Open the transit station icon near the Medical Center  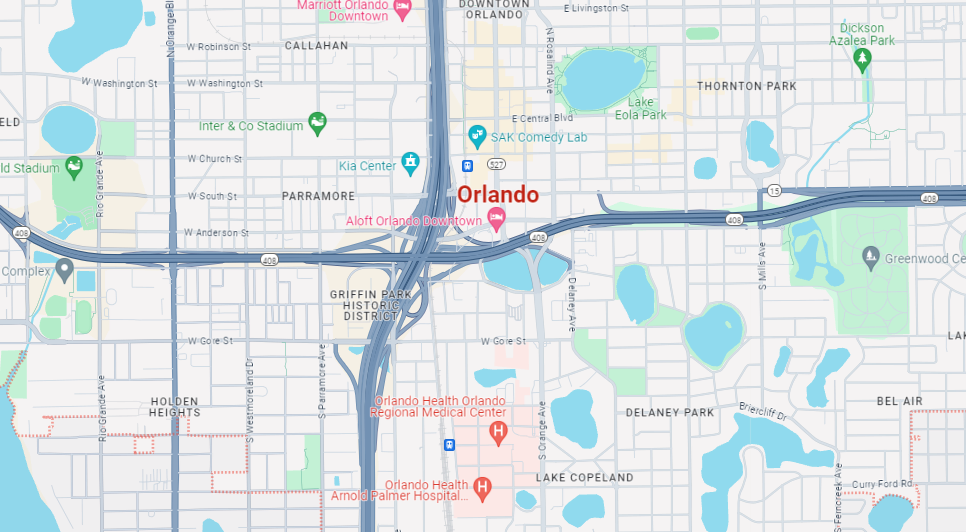[449, 443]
